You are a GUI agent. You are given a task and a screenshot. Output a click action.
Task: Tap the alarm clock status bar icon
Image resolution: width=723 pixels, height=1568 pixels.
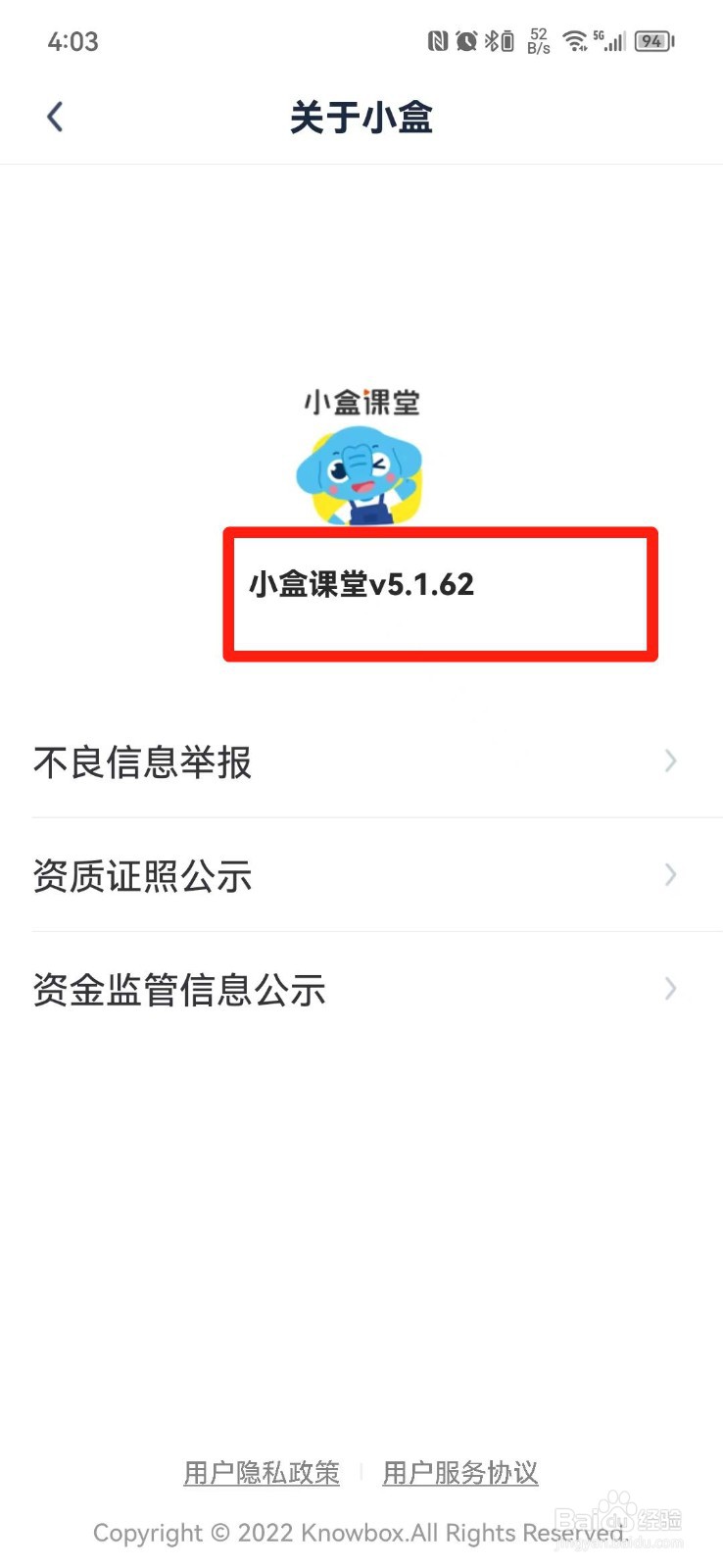467,41
